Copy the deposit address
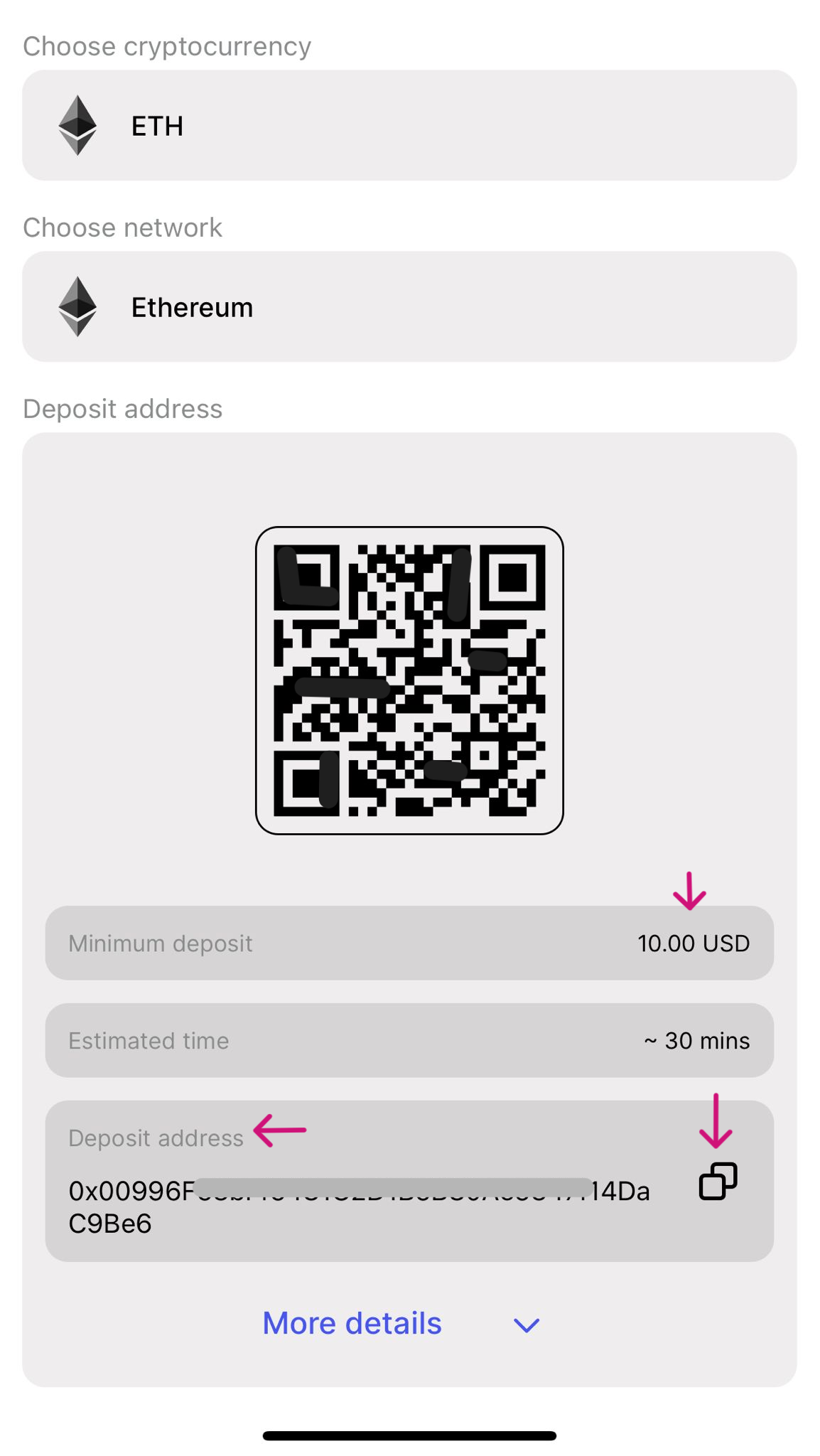Screen dimensions: 820x1456 click(718, 1182)
